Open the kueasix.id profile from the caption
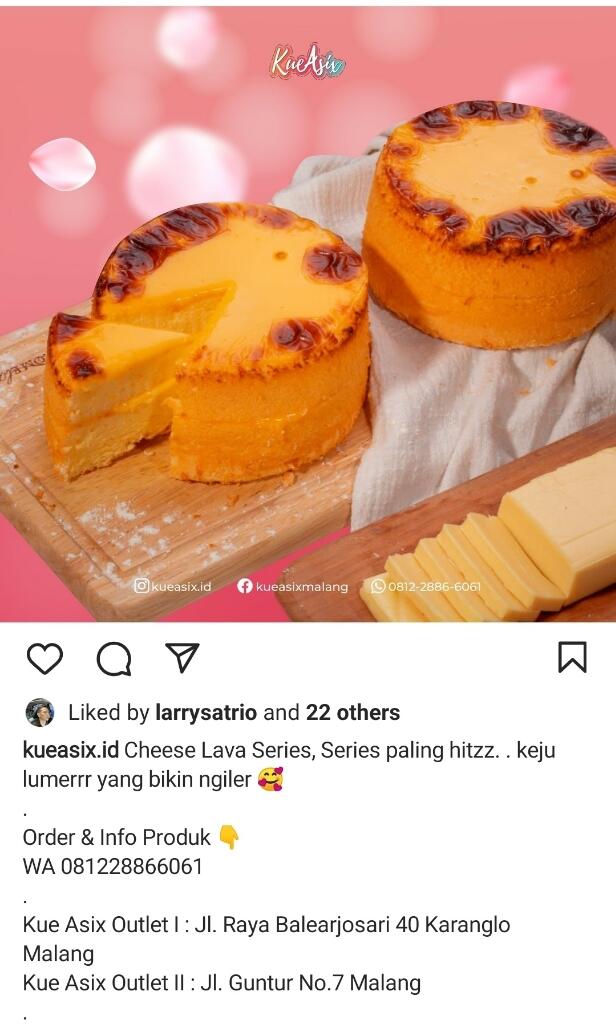The height and width of the screenshot is (1024, 616). (x=71, y=750)
